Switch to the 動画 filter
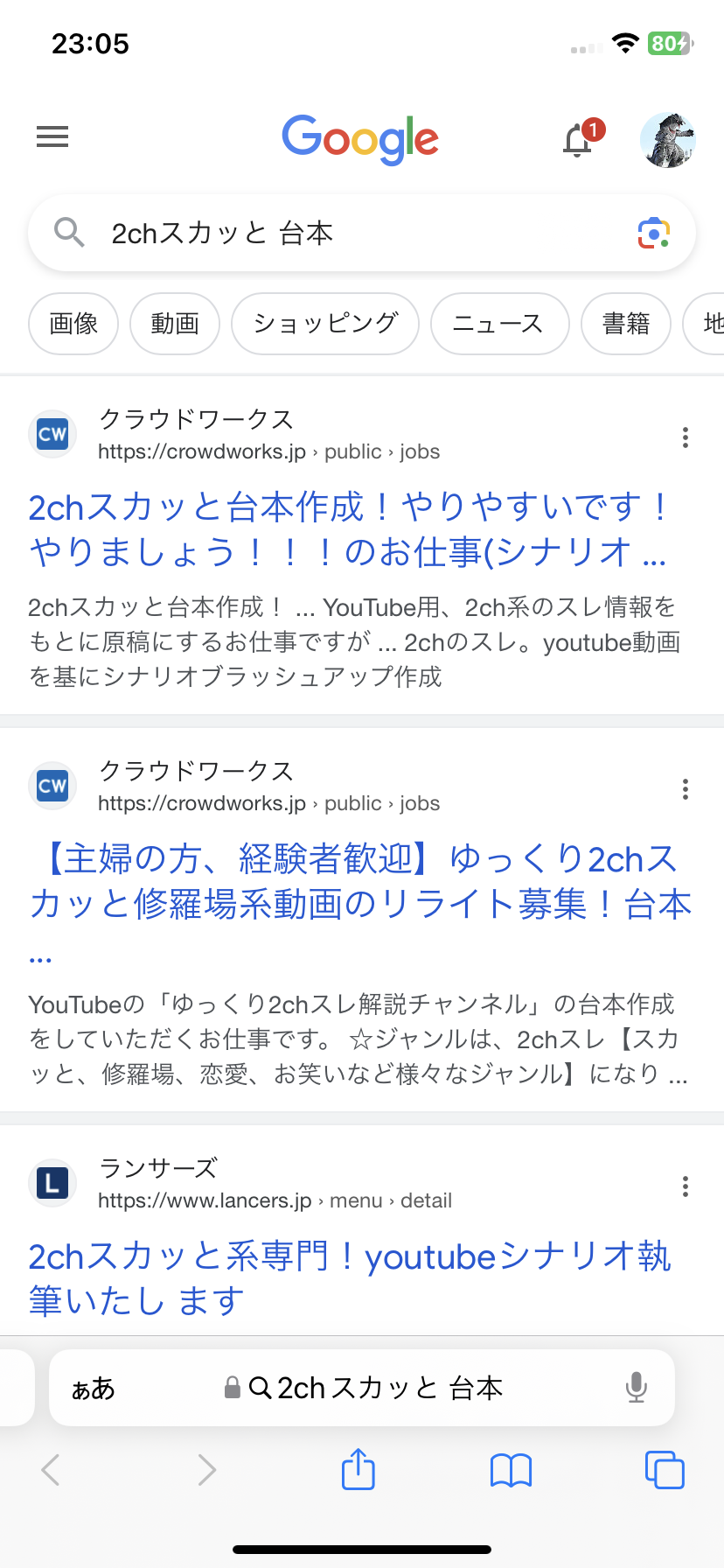 pos(175,324)
